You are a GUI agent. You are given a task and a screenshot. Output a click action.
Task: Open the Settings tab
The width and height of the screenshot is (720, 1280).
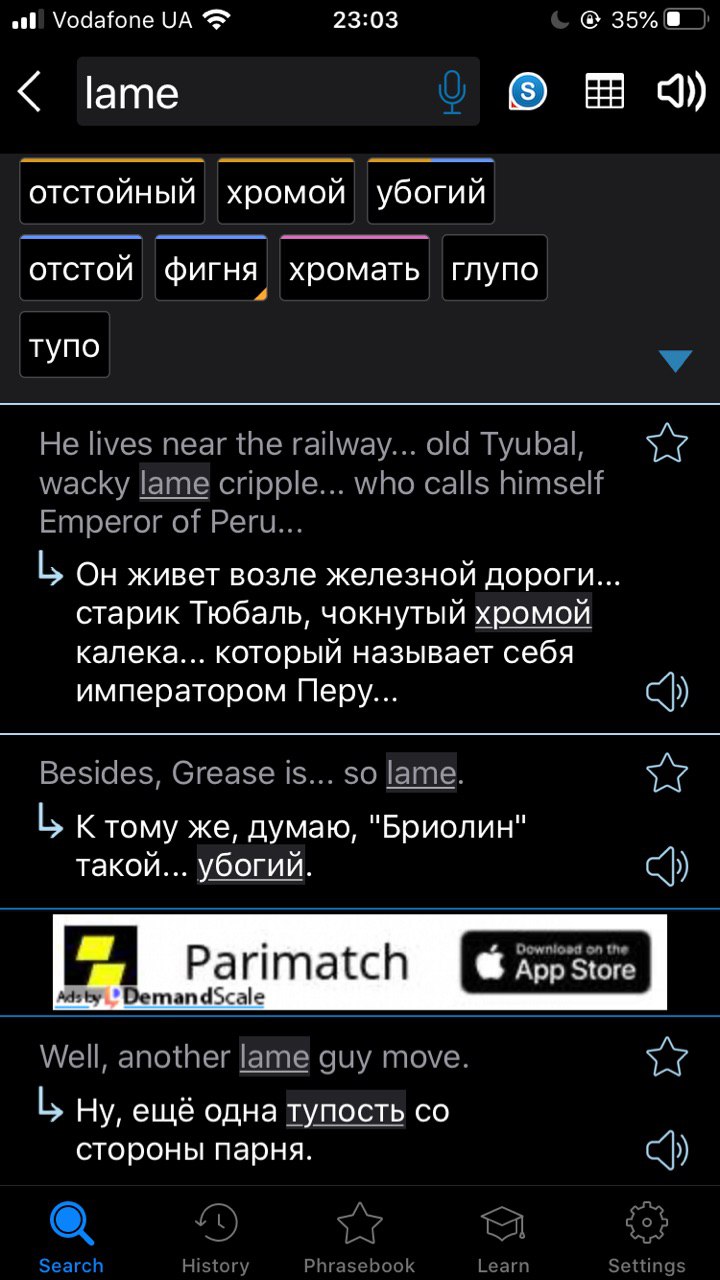click(x=647, y=1238)
